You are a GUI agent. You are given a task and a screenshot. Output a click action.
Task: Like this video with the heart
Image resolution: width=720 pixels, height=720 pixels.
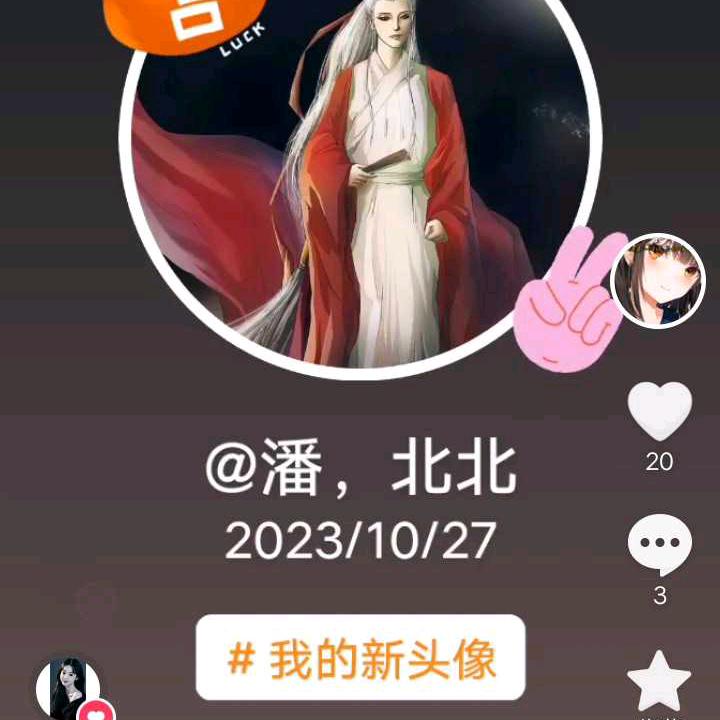click(x=659, y=411)
